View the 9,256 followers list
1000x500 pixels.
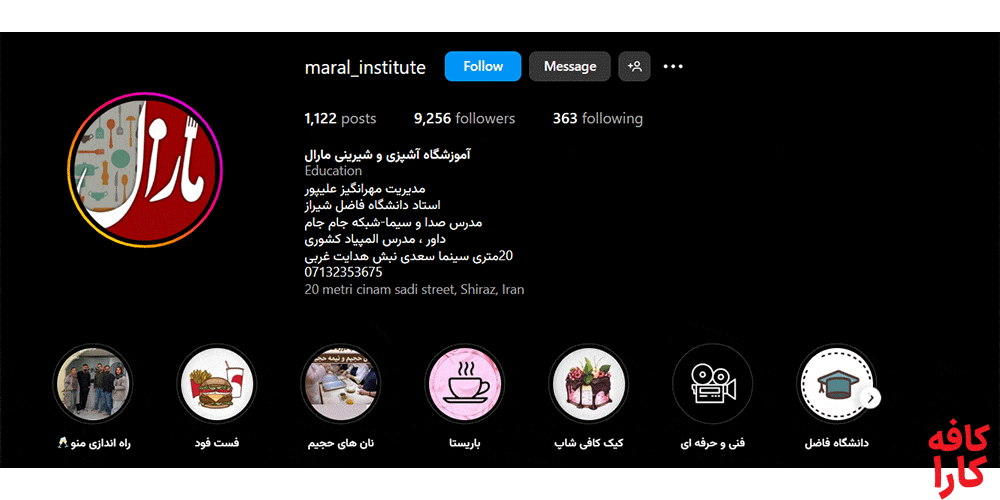[x=464, y=118]
